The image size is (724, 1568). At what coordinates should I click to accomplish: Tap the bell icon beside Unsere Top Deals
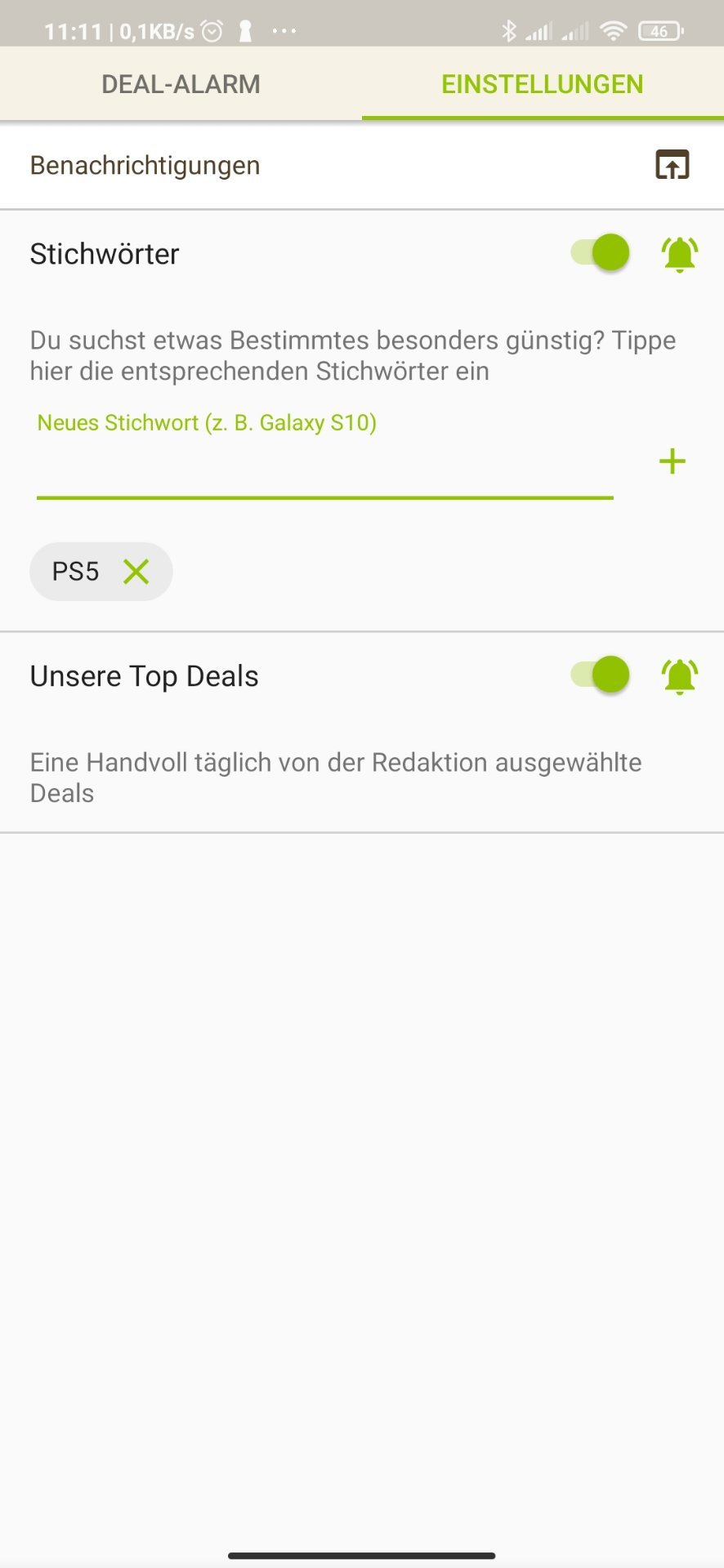679,676
